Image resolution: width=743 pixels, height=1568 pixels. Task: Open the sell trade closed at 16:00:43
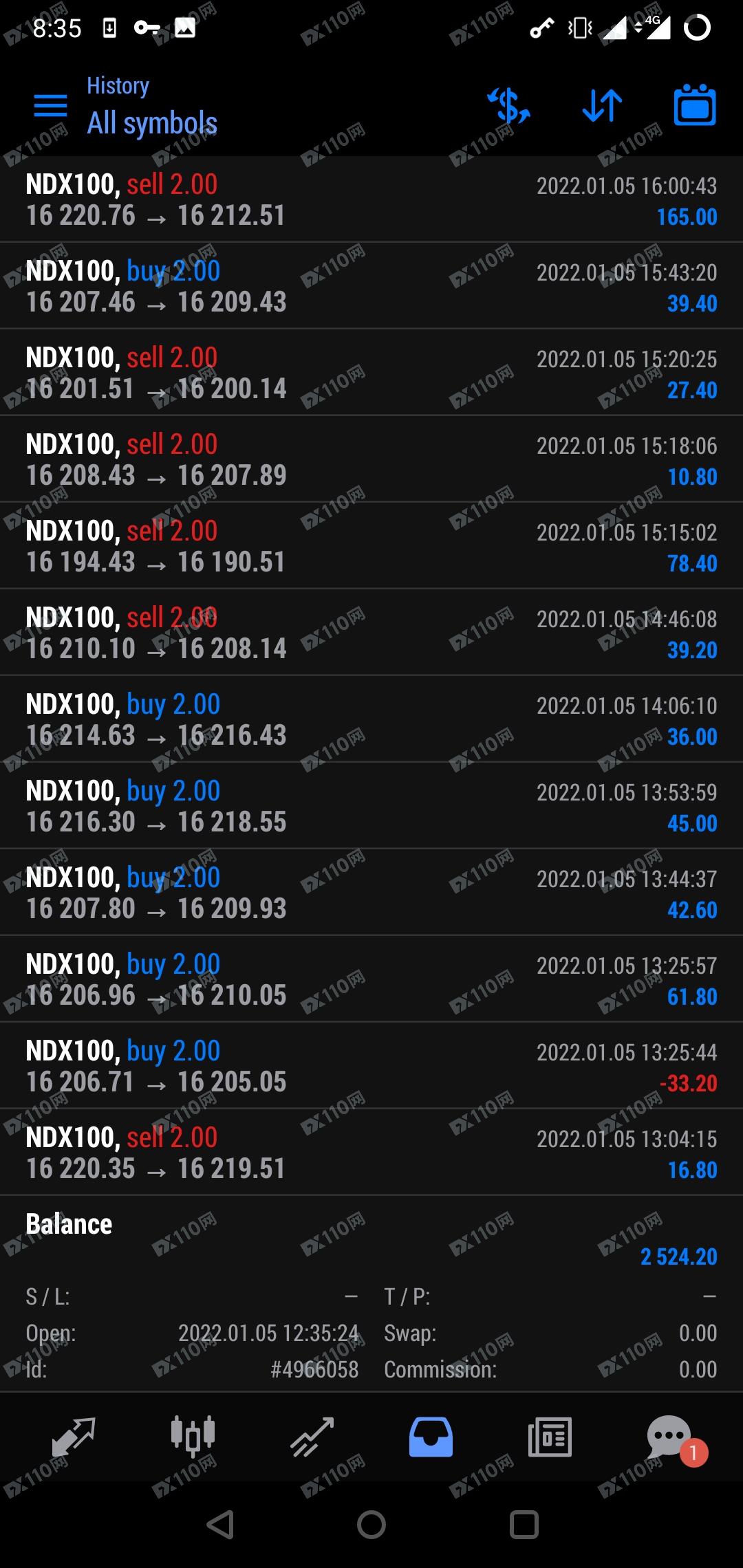click(x=371, y=199)
